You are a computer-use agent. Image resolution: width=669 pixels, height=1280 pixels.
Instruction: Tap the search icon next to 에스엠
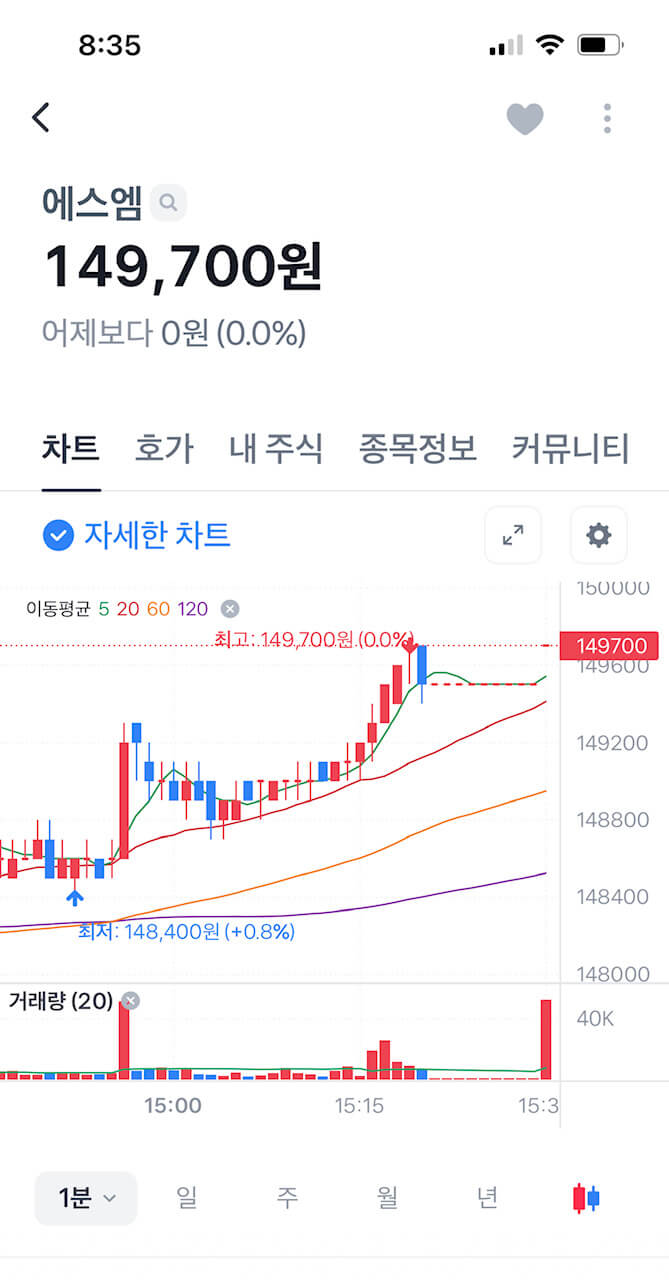click(x=169, y=203)
